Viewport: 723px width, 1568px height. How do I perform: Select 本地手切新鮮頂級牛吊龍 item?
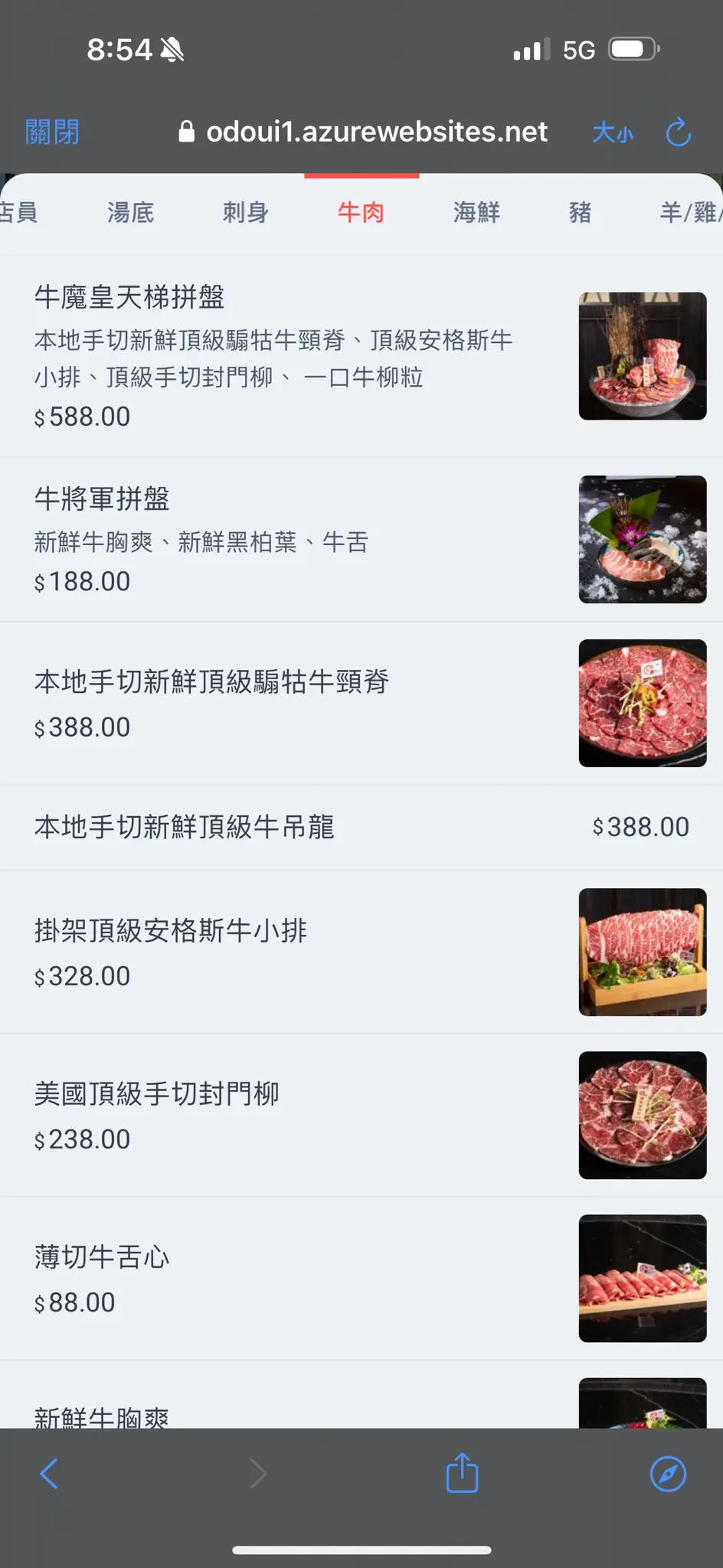point(185,827)
